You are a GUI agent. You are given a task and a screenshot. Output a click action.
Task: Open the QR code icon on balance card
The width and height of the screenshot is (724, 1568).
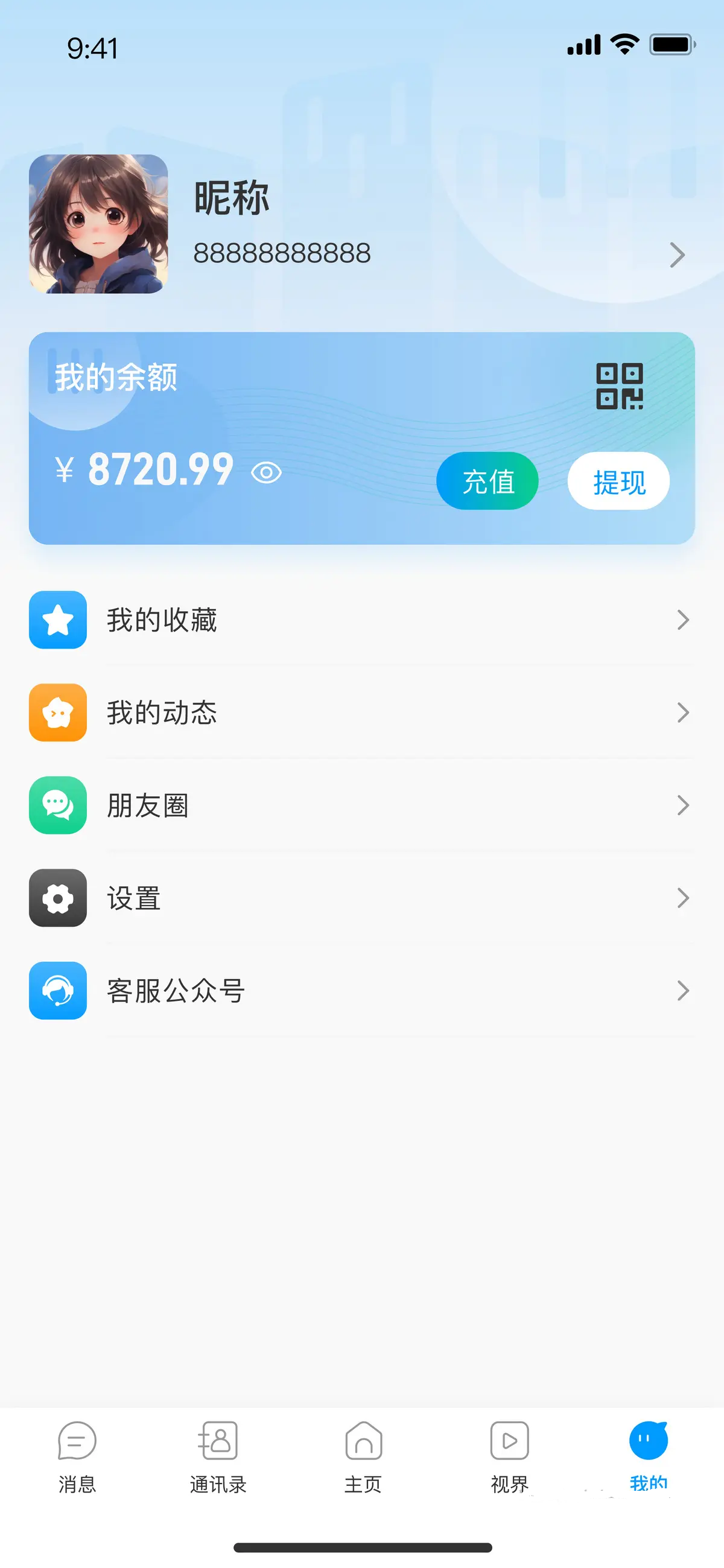click(618, 386)
